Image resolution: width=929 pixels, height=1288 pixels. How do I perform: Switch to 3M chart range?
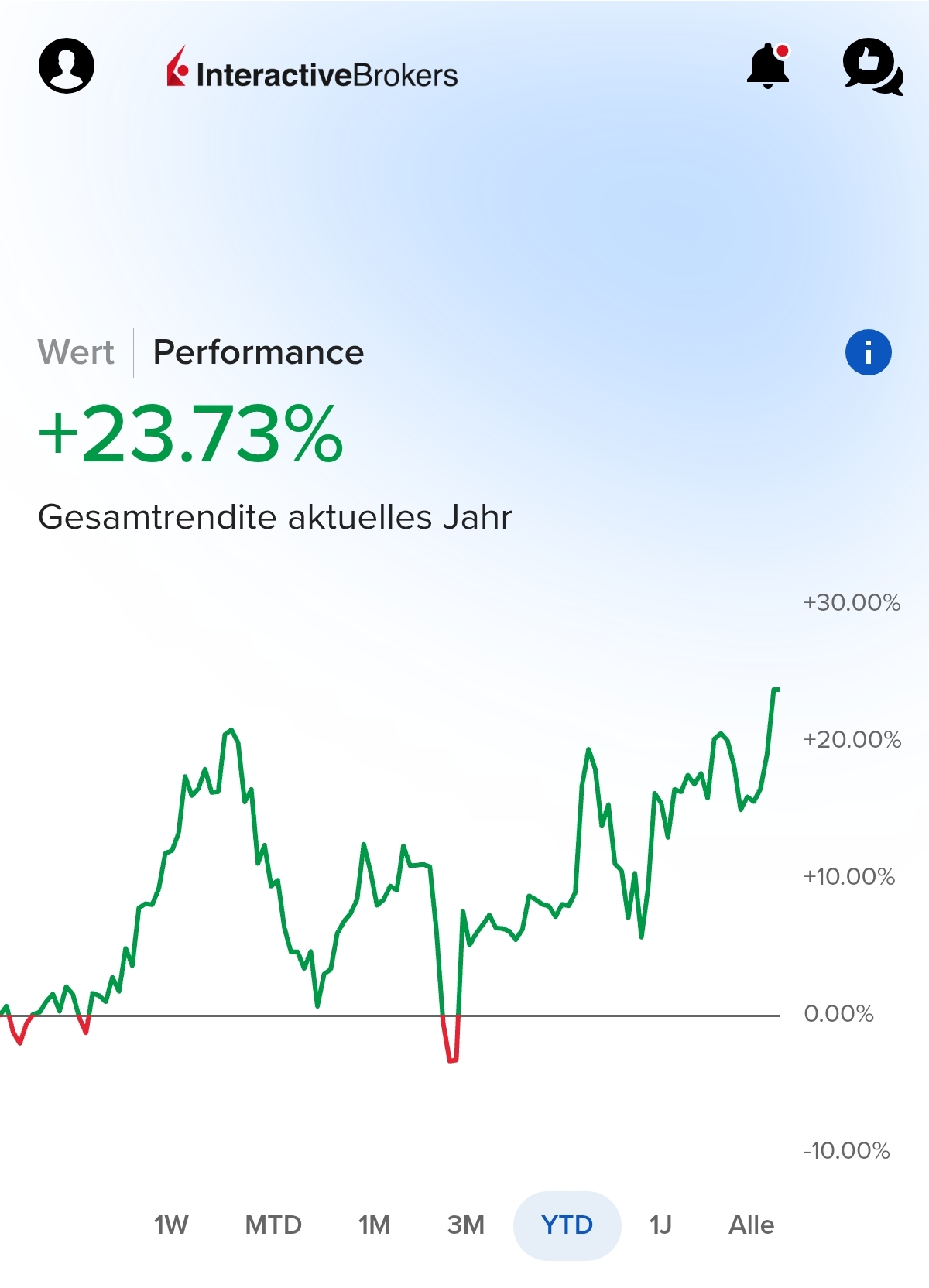(467, 1225)
